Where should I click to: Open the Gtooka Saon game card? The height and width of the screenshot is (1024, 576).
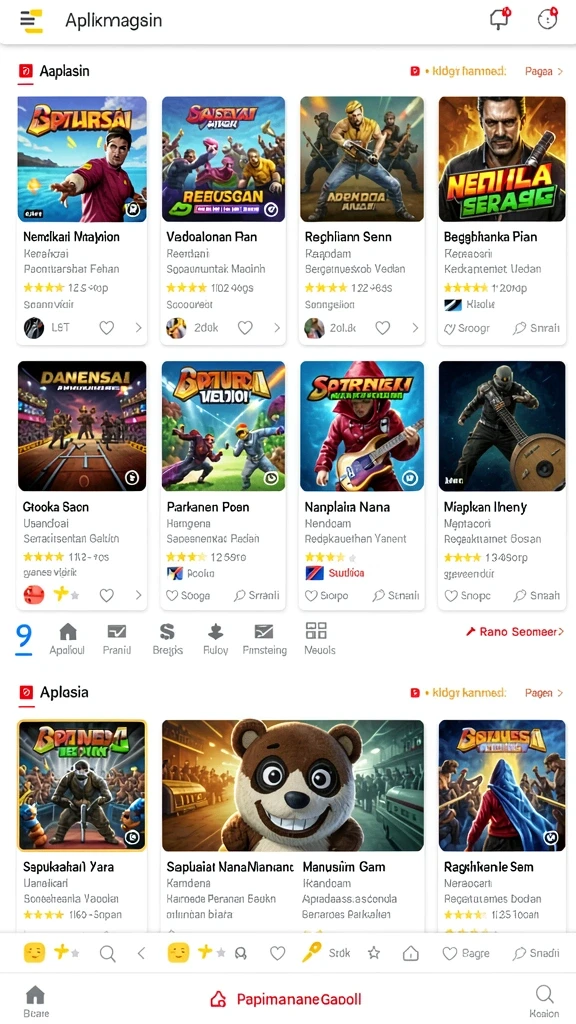click(x=82, y=485)
